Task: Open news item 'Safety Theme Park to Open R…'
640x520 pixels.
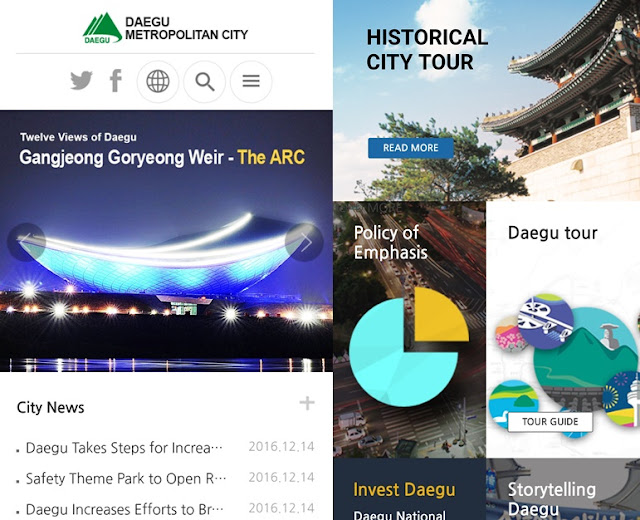Action: 126,478
